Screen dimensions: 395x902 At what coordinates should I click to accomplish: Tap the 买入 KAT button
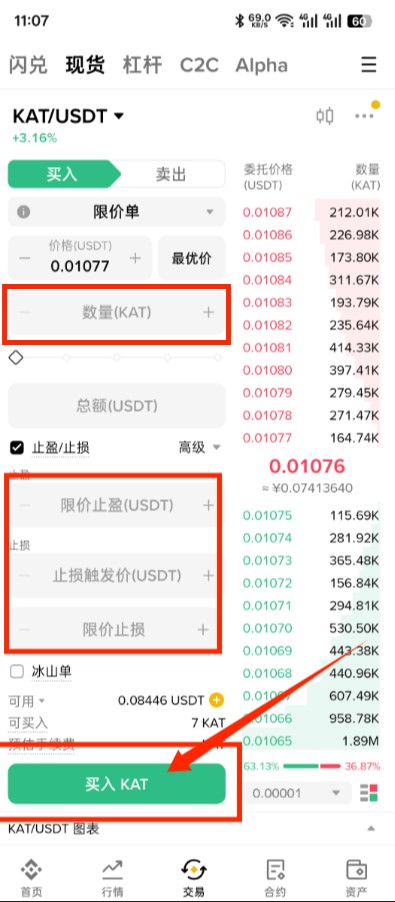tap(117, 783)
